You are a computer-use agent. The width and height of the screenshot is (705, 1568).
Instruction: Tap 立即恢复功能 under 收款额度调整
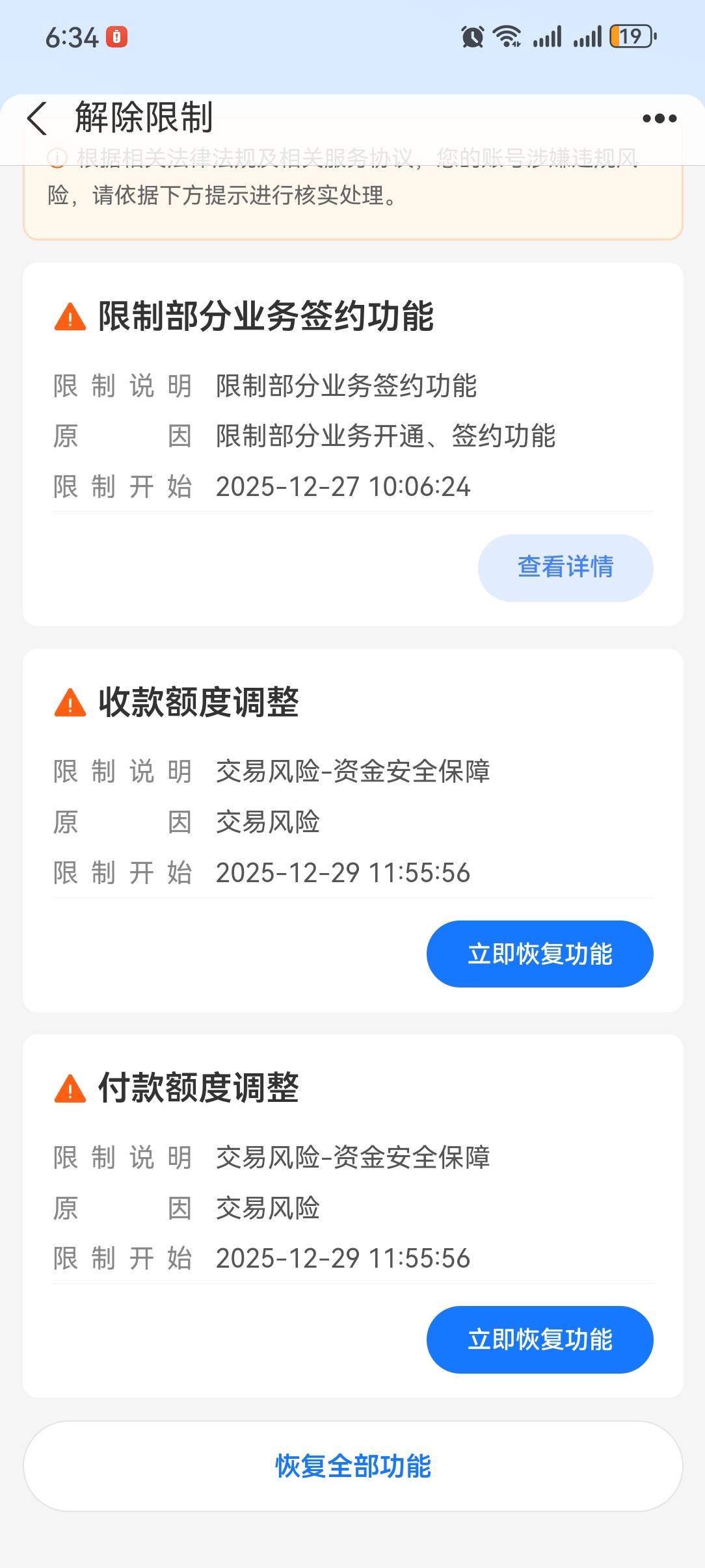point(539,954)
